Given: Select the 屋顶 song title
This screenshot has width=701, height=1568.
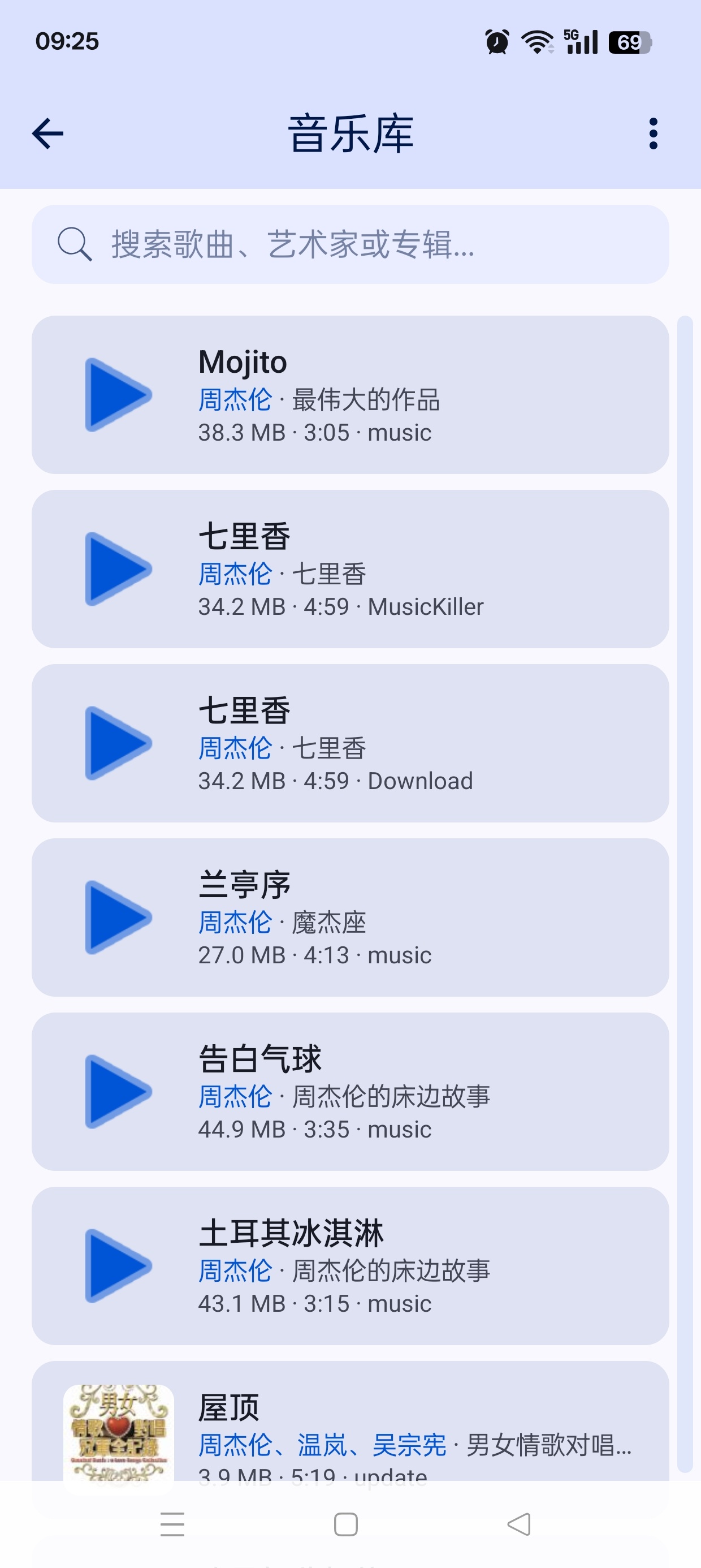Looking at the screenshot, I should tap(228, 1406).
